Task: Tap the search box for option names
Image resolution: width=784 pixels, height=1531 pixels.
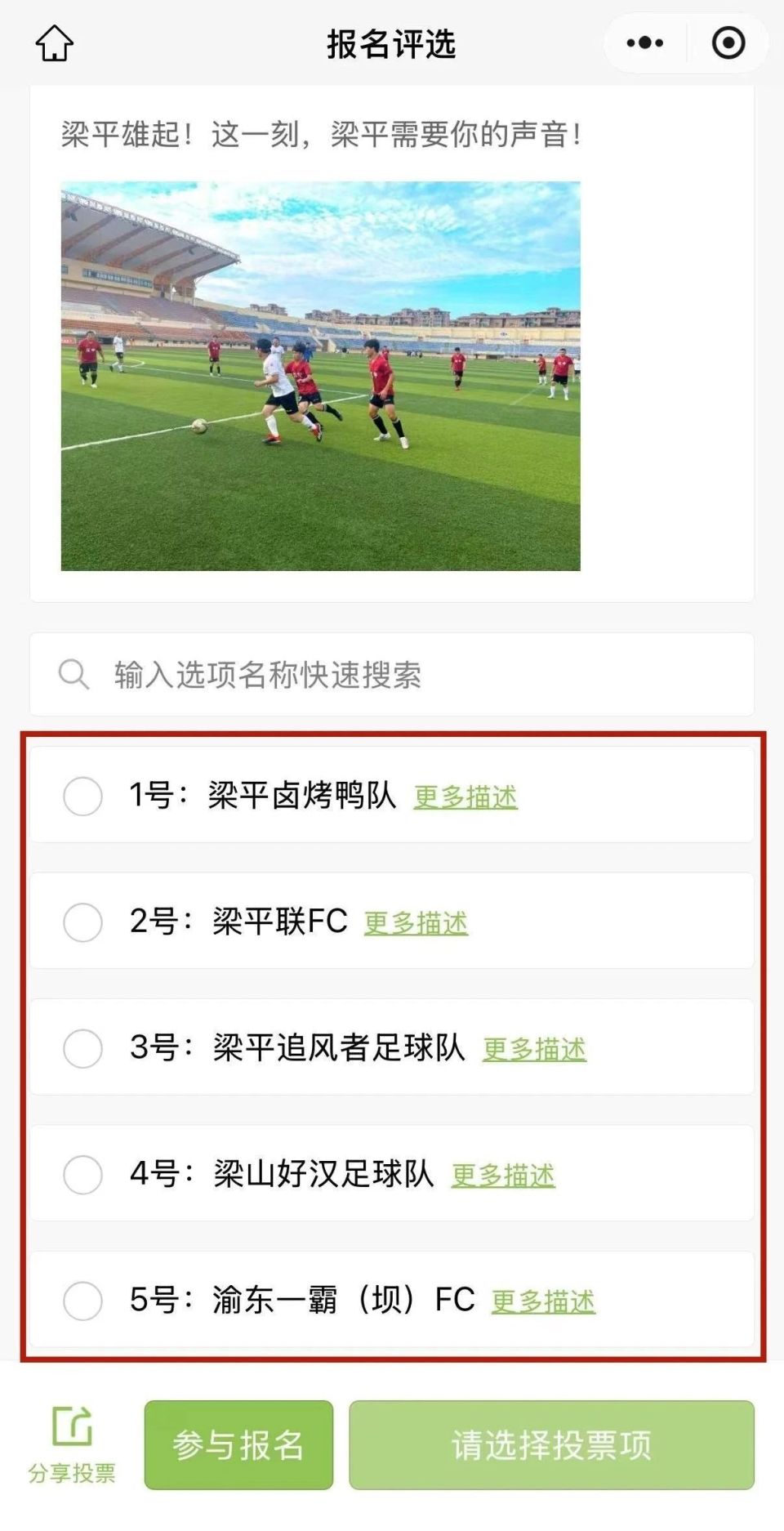Action: tap(392, 675)
